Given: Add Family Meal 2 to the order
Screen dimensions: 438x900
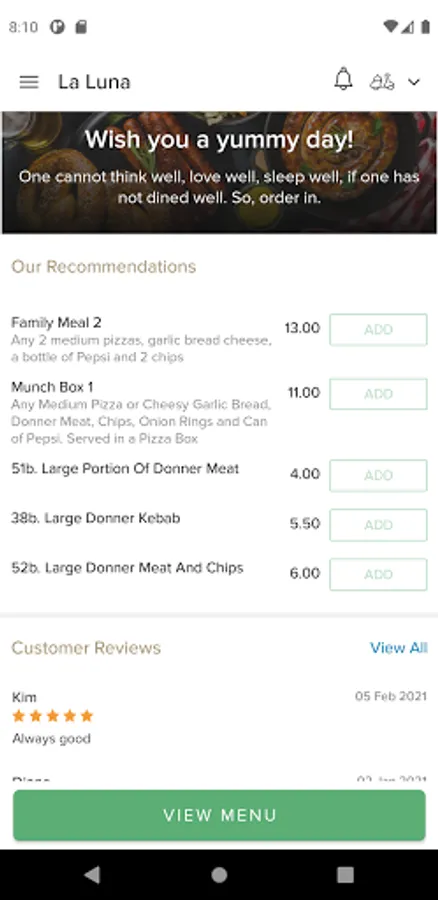Looking at the screenshot, I should [x=378, y=329].
